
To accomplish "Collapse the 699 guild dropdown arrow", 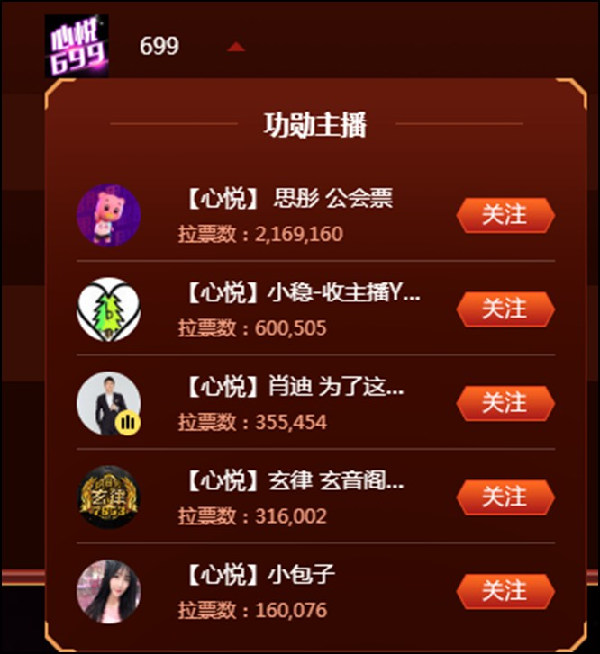I will click(236, 46).
